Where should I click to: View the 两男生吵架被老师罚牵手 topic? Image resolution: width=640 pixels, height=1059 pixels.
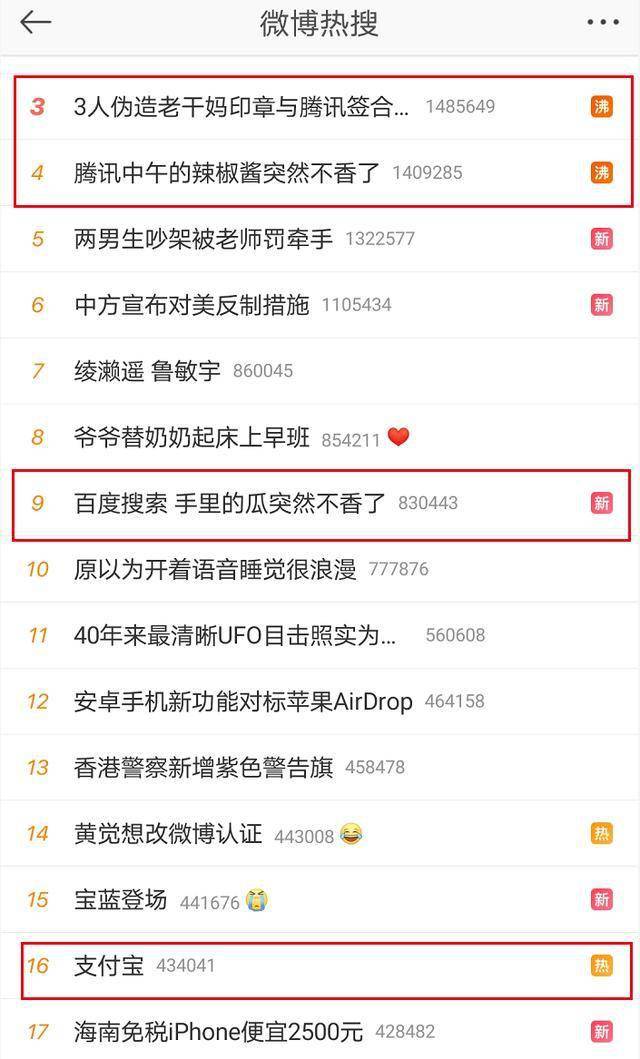(x=203, y=239)
